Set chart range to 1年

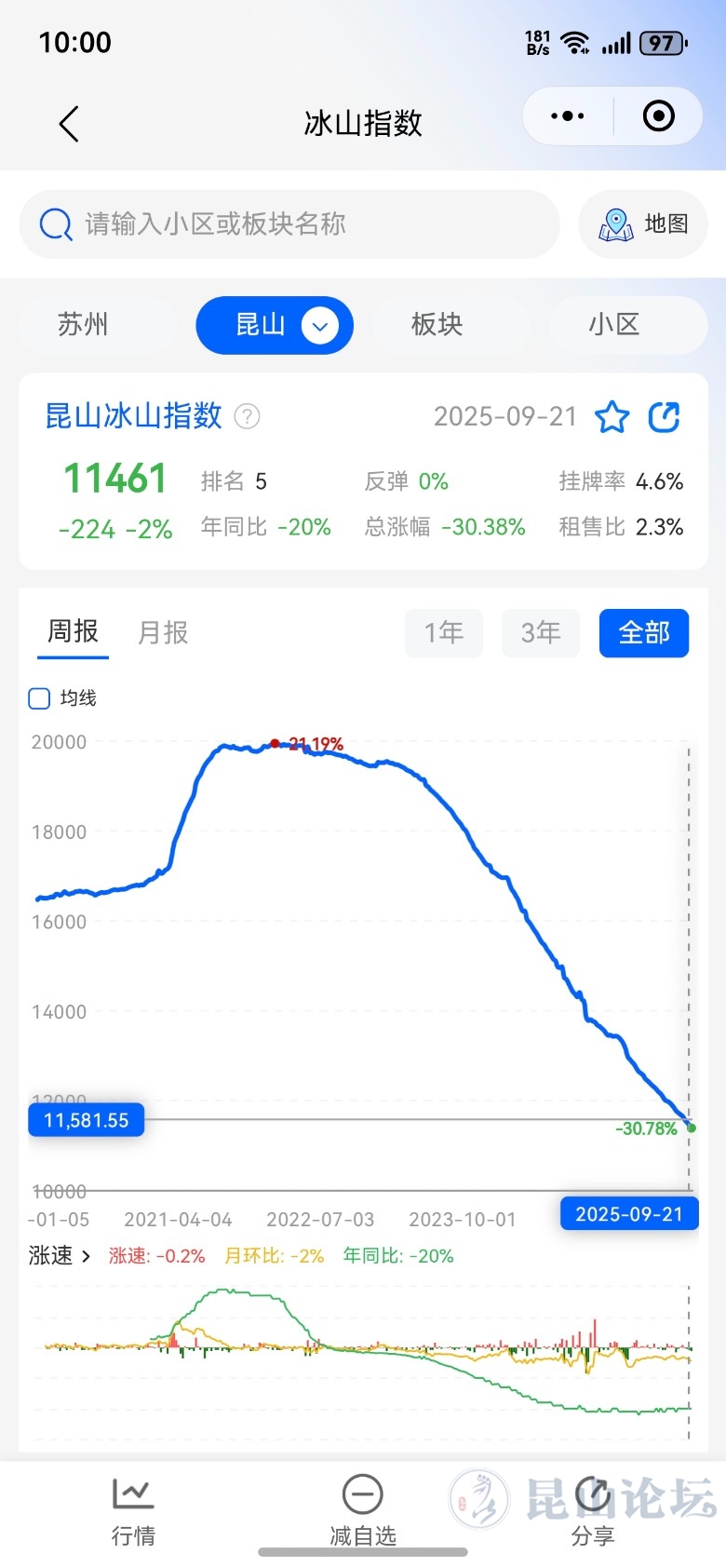pos(443,633)
